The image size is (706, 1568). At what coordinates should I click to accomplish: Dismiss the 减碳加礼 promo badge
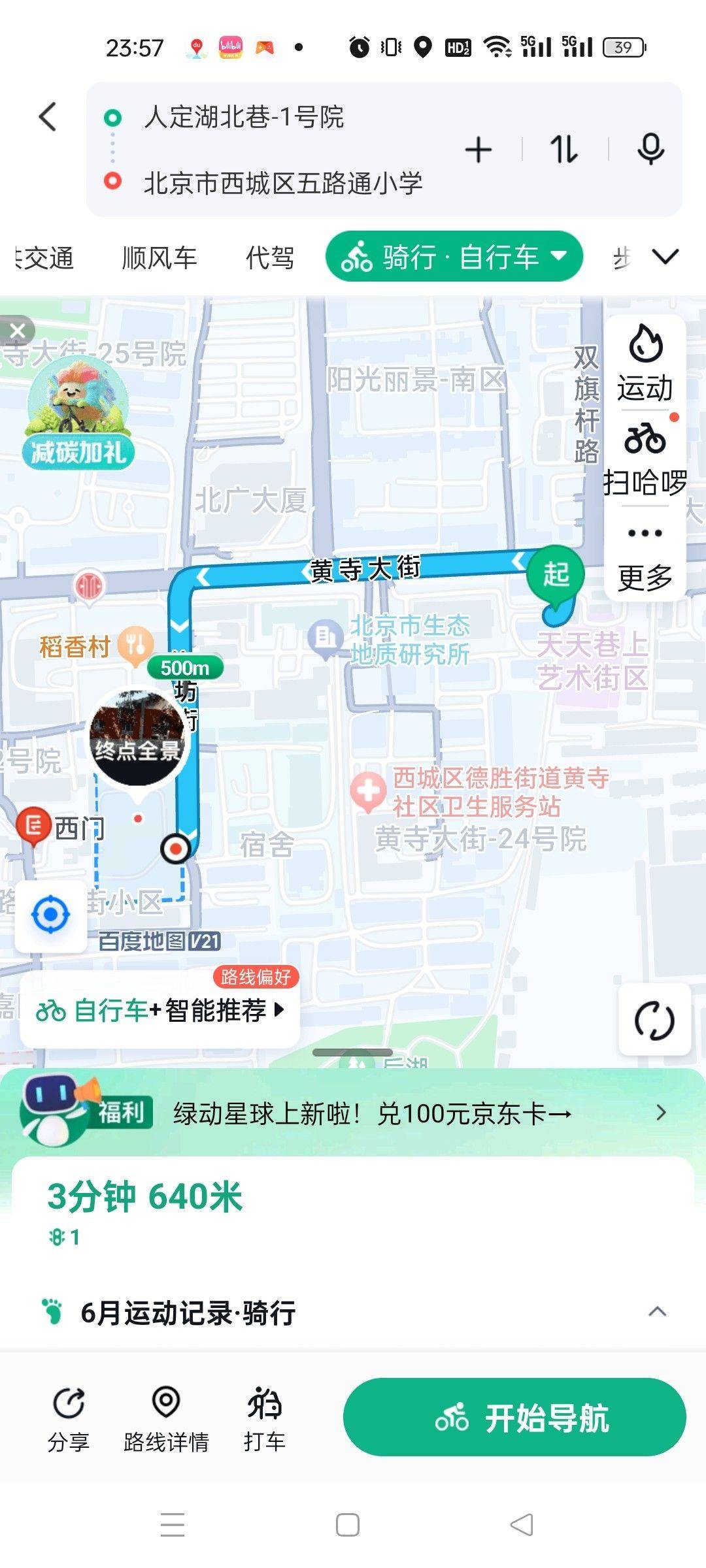[18, 331]
